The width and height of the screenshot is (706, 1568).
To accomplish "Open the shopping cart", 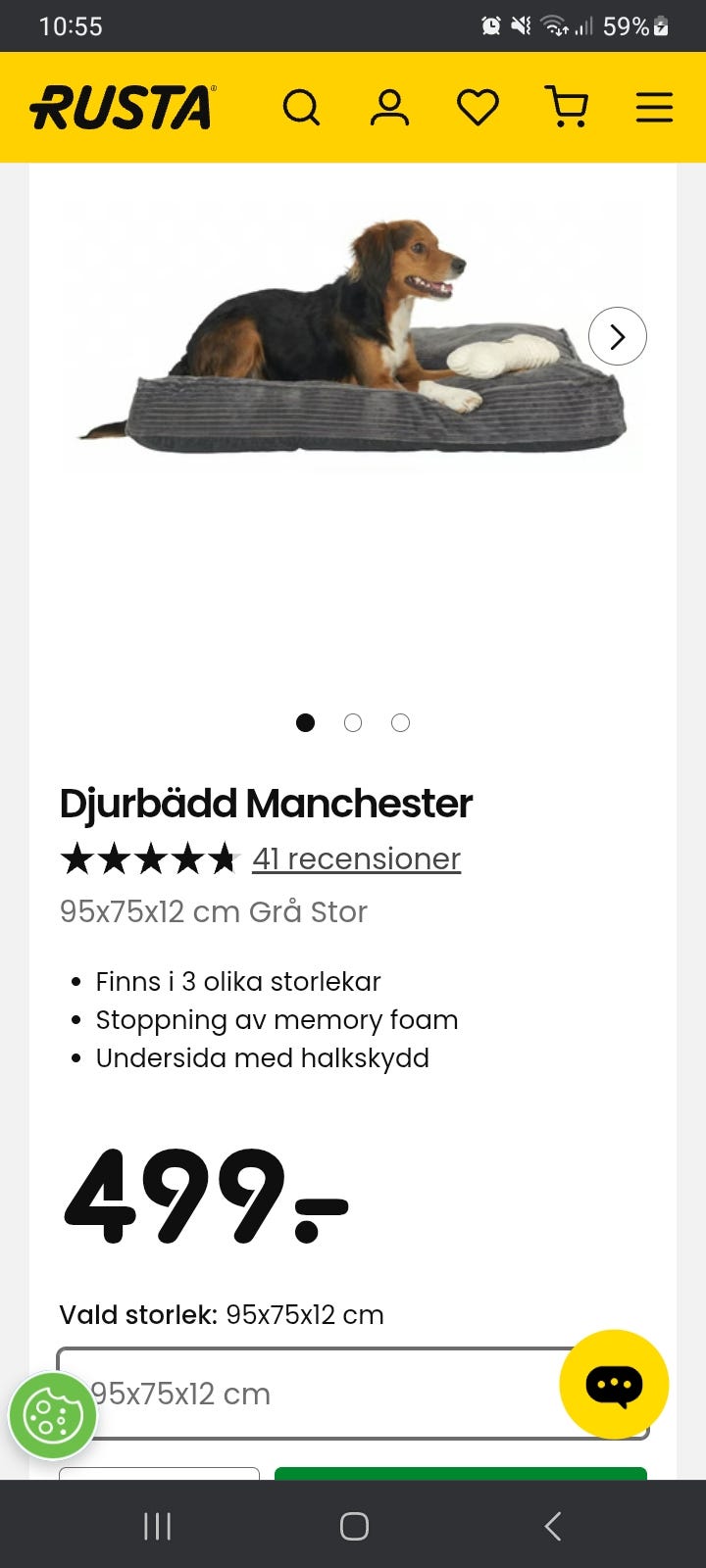I will tap(567, 108).
